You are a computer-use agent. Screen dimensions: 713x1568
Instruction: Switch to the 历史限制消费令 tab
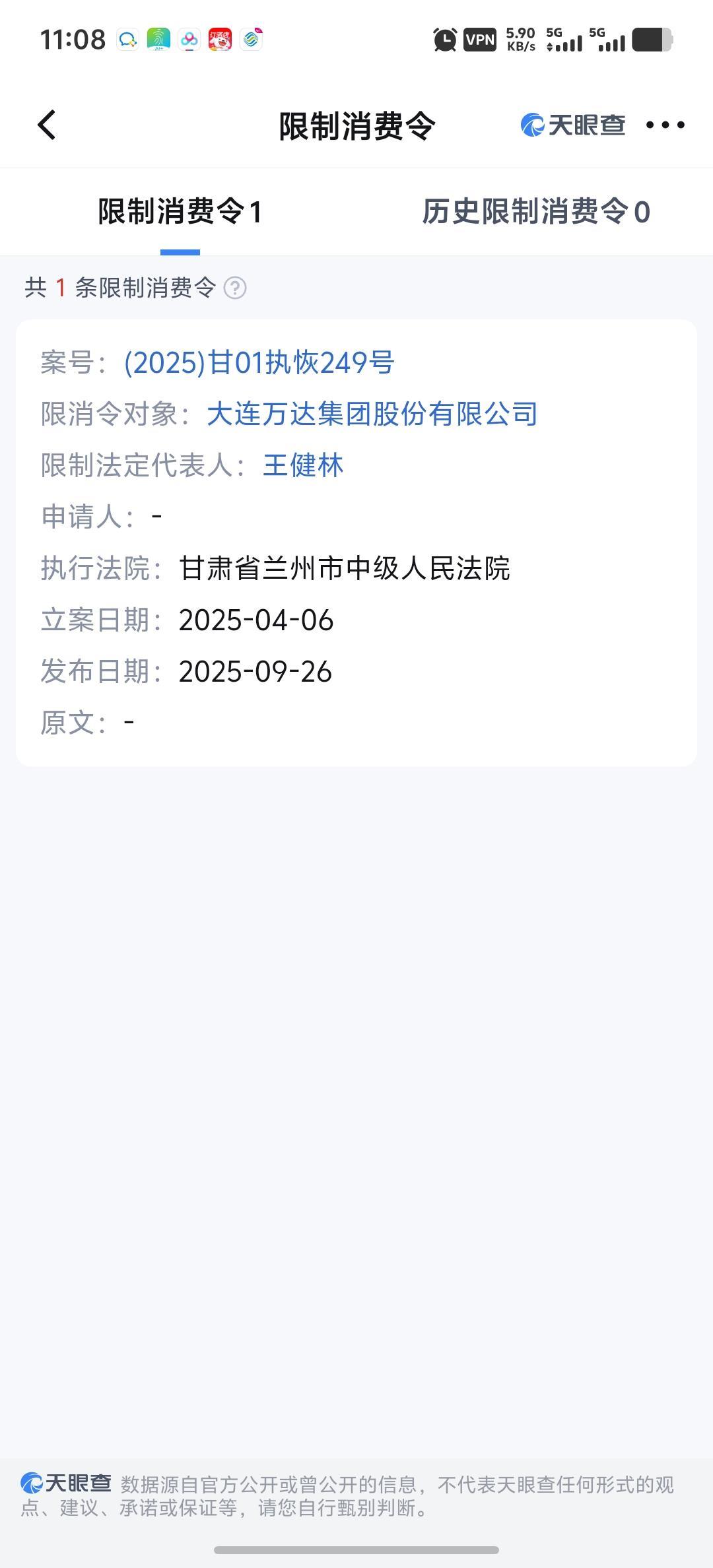coord(536,212)
